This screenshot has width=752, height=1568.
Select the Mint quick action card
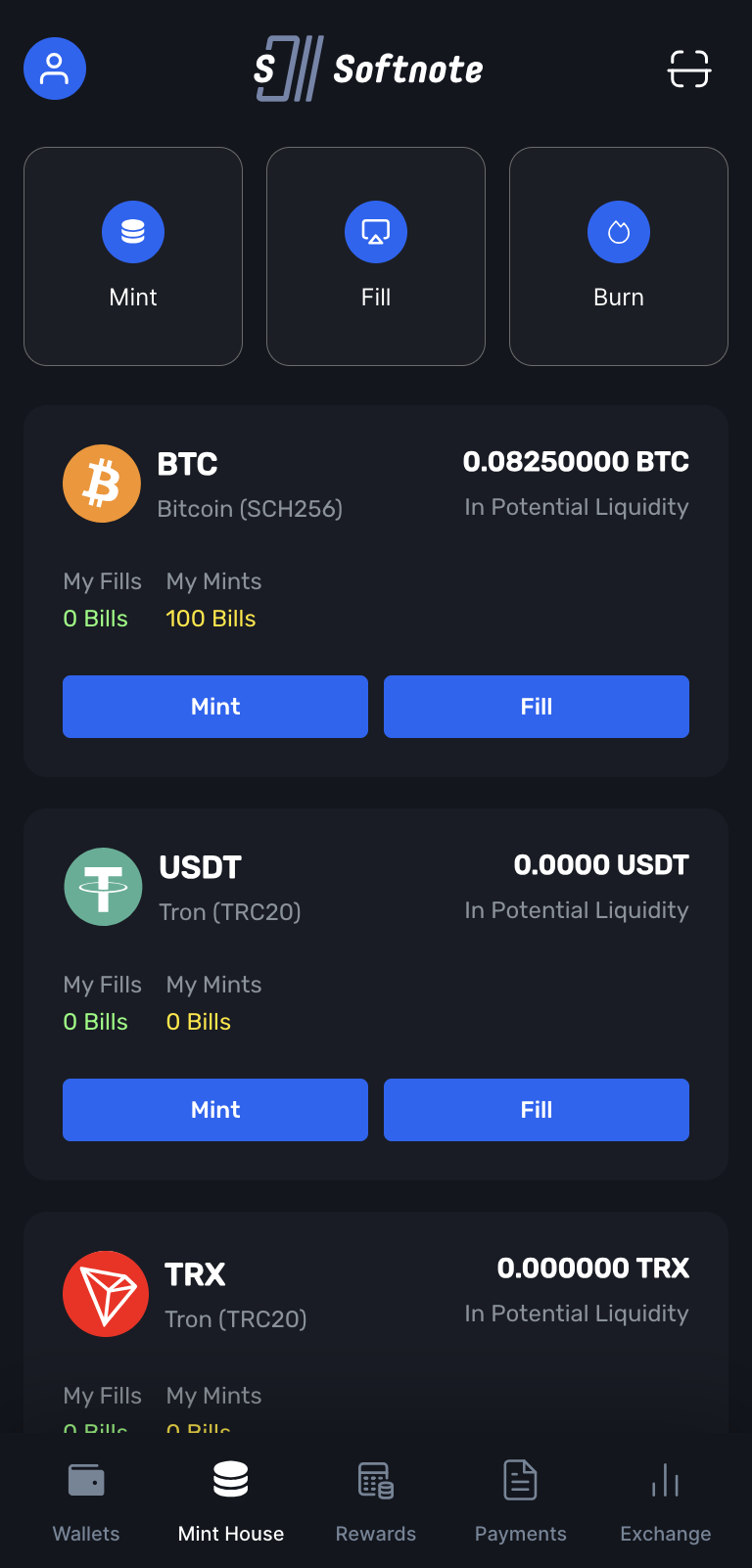[x=133, y=256]
